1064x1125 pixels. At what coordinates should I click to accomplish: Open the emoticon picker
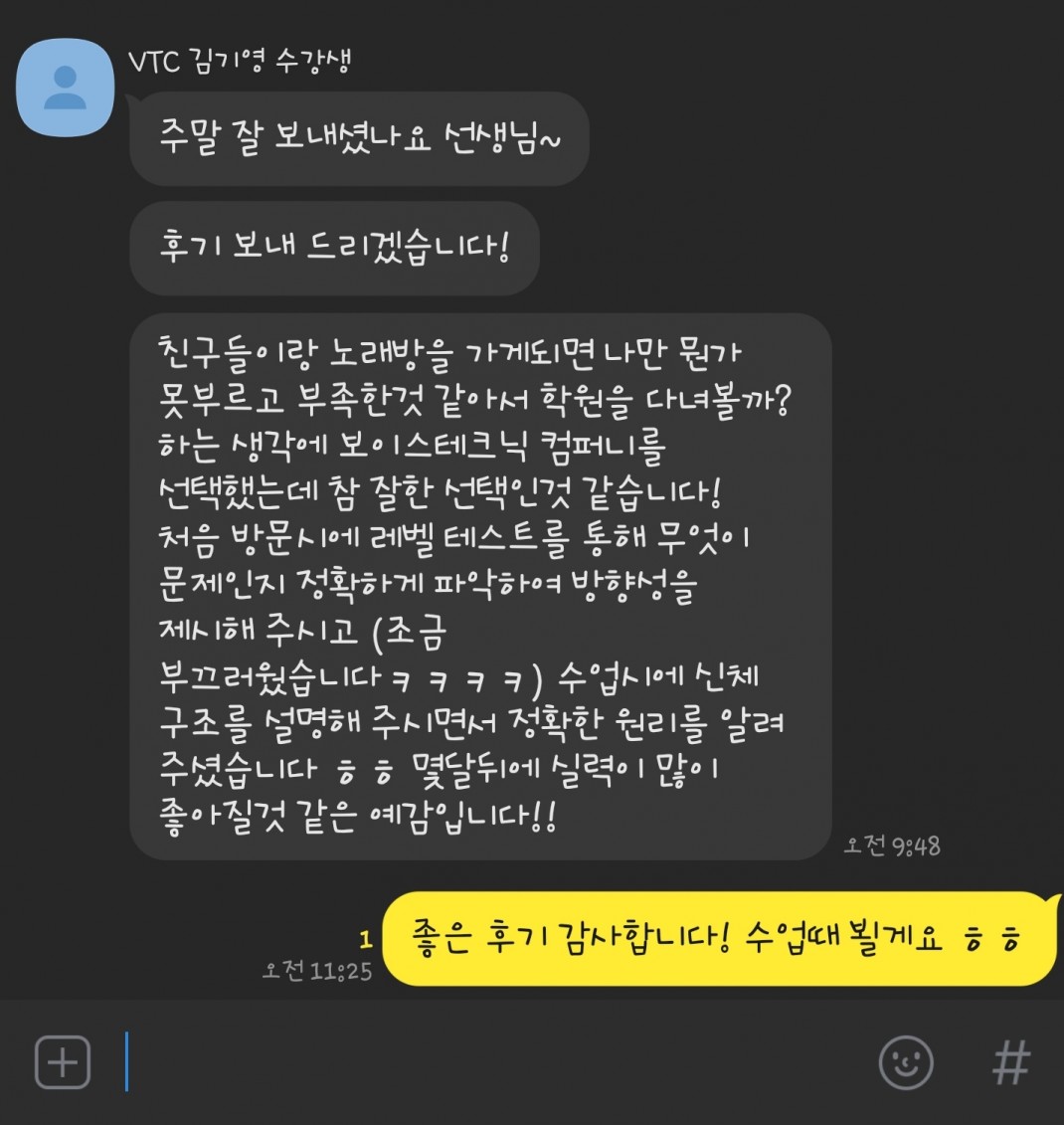coord(906,1061)
